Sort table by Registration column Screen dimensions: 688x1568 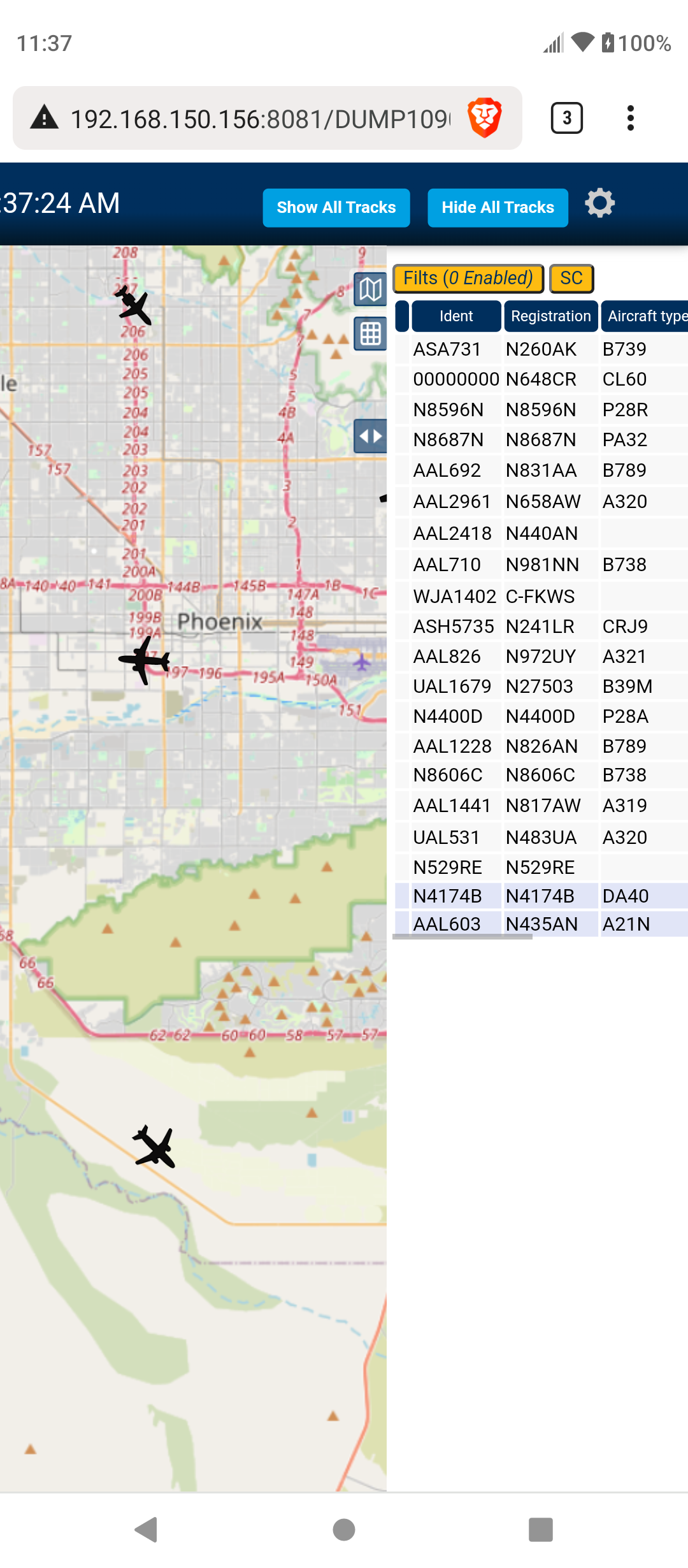[551, 316]
